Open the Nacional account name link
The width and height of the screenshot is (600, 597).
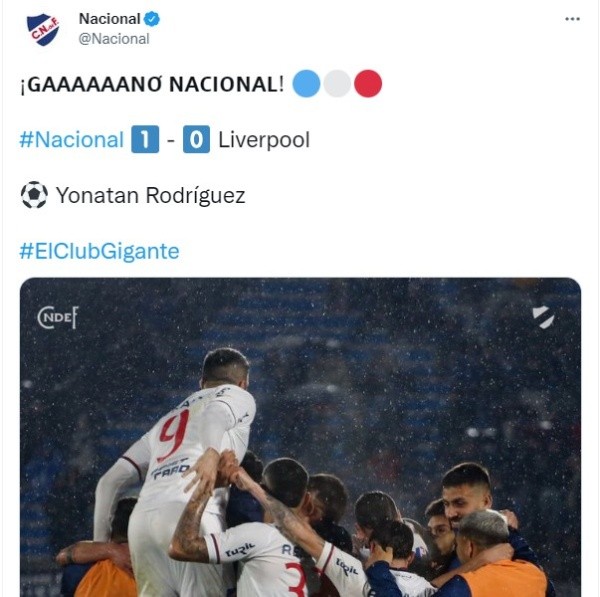110,19
